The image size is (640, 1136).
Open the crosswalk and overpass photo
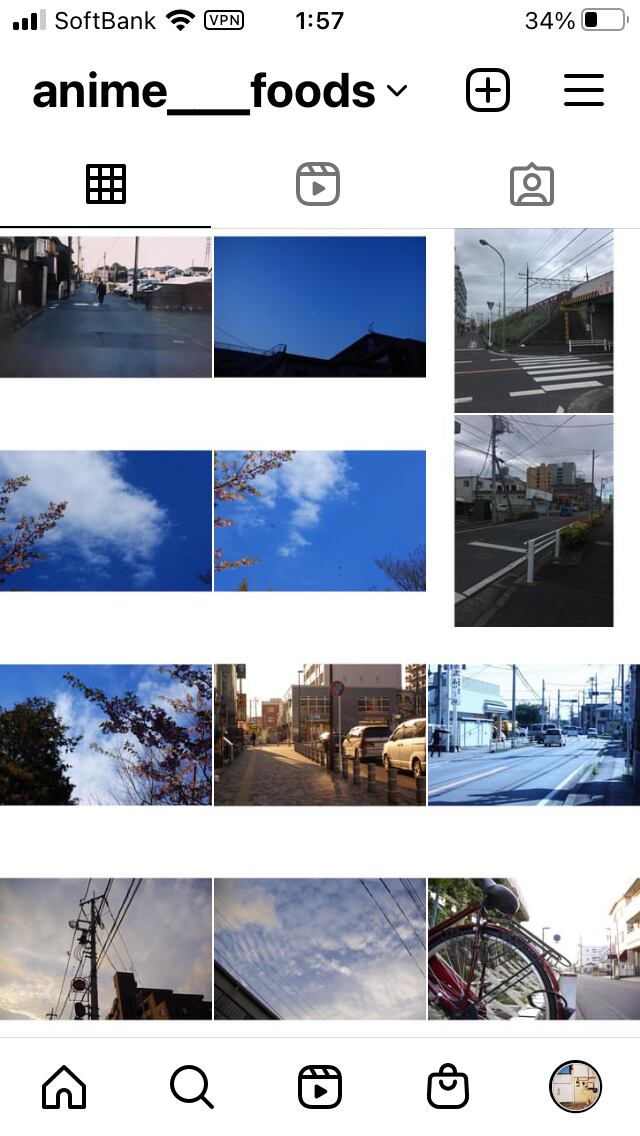533,320
